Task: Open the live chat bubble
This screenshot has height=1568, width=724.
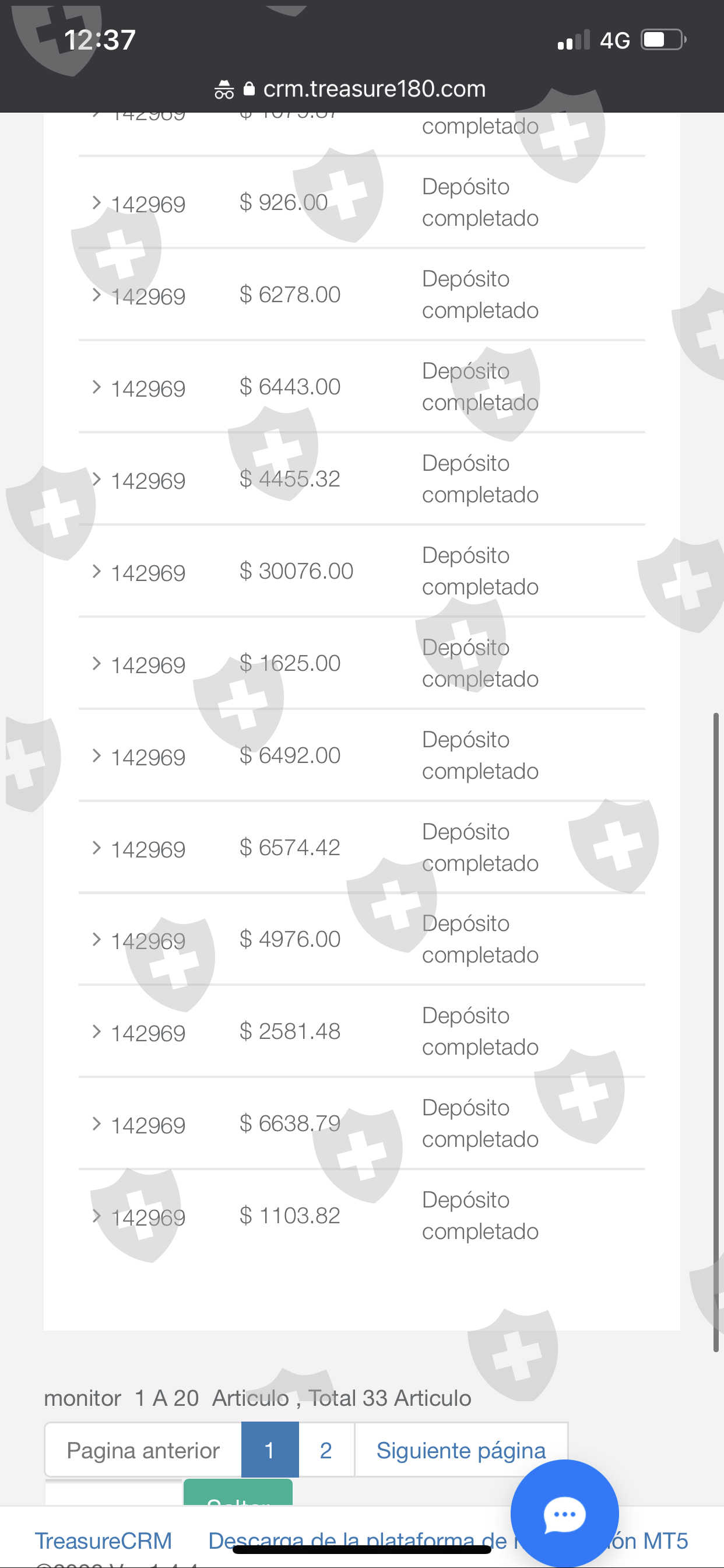Action: (x=564, y=1514)
